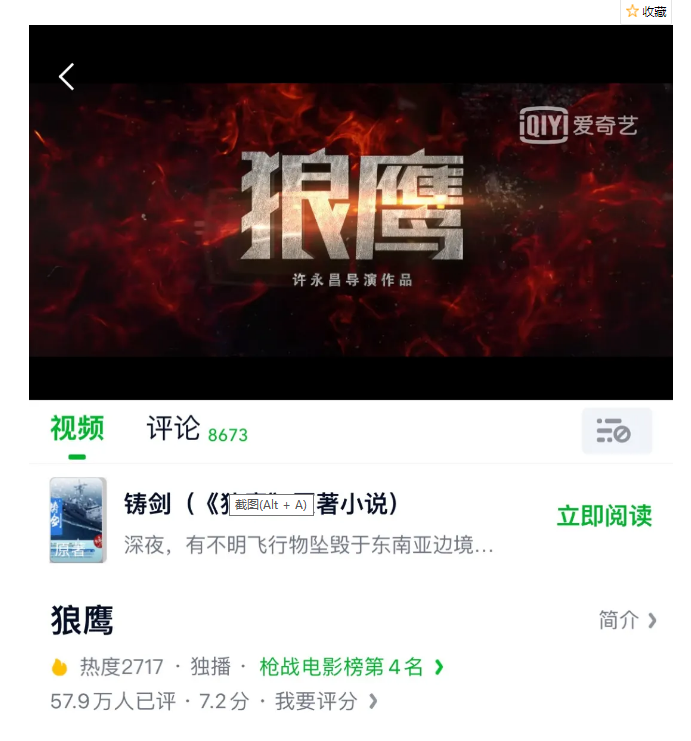Tap 立即阅读 to read the novel
This screenshot has height=741, width=691.
coord(604,516)
